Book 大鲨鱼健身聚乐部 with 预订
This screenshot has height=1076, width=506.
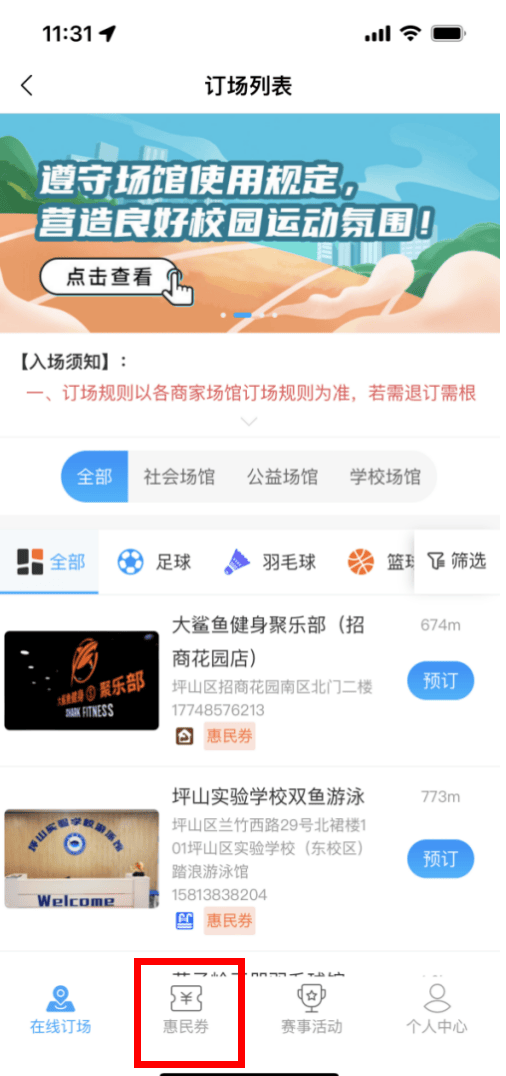[440, 681]
